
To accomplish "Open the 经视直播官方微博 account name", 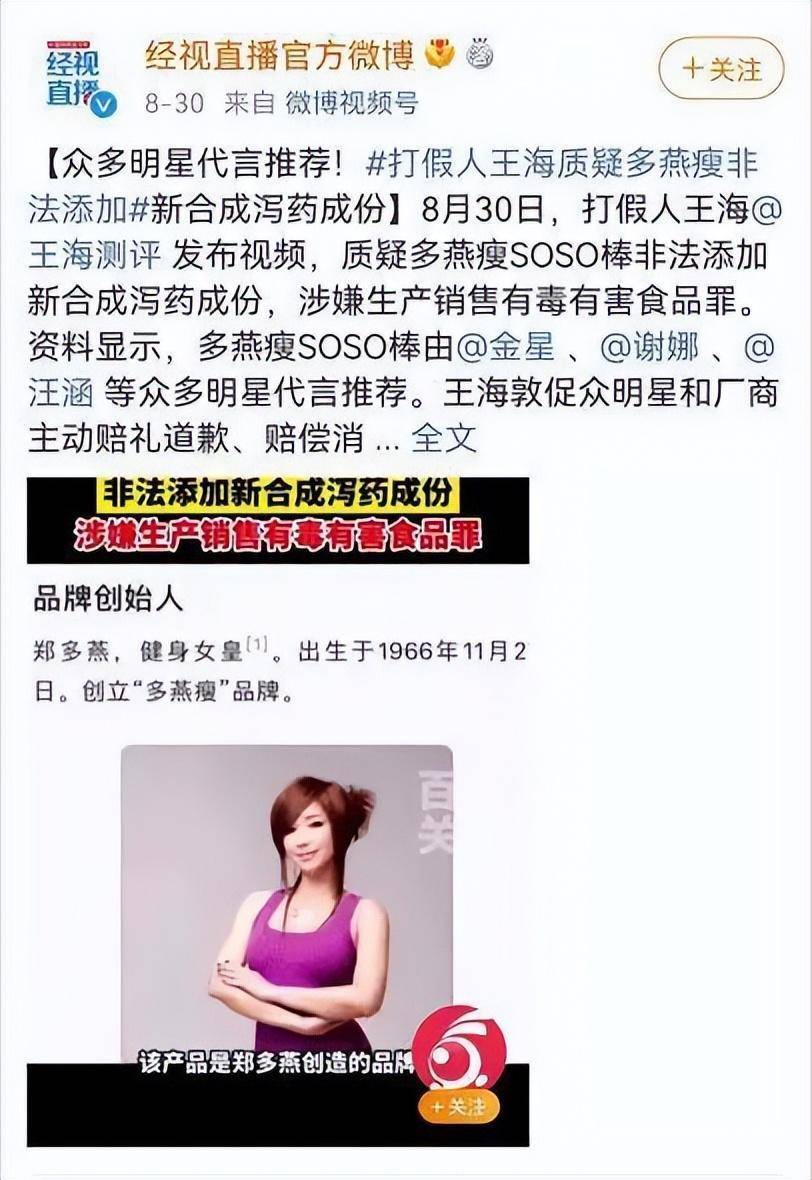I will click(x=280, y=56).
